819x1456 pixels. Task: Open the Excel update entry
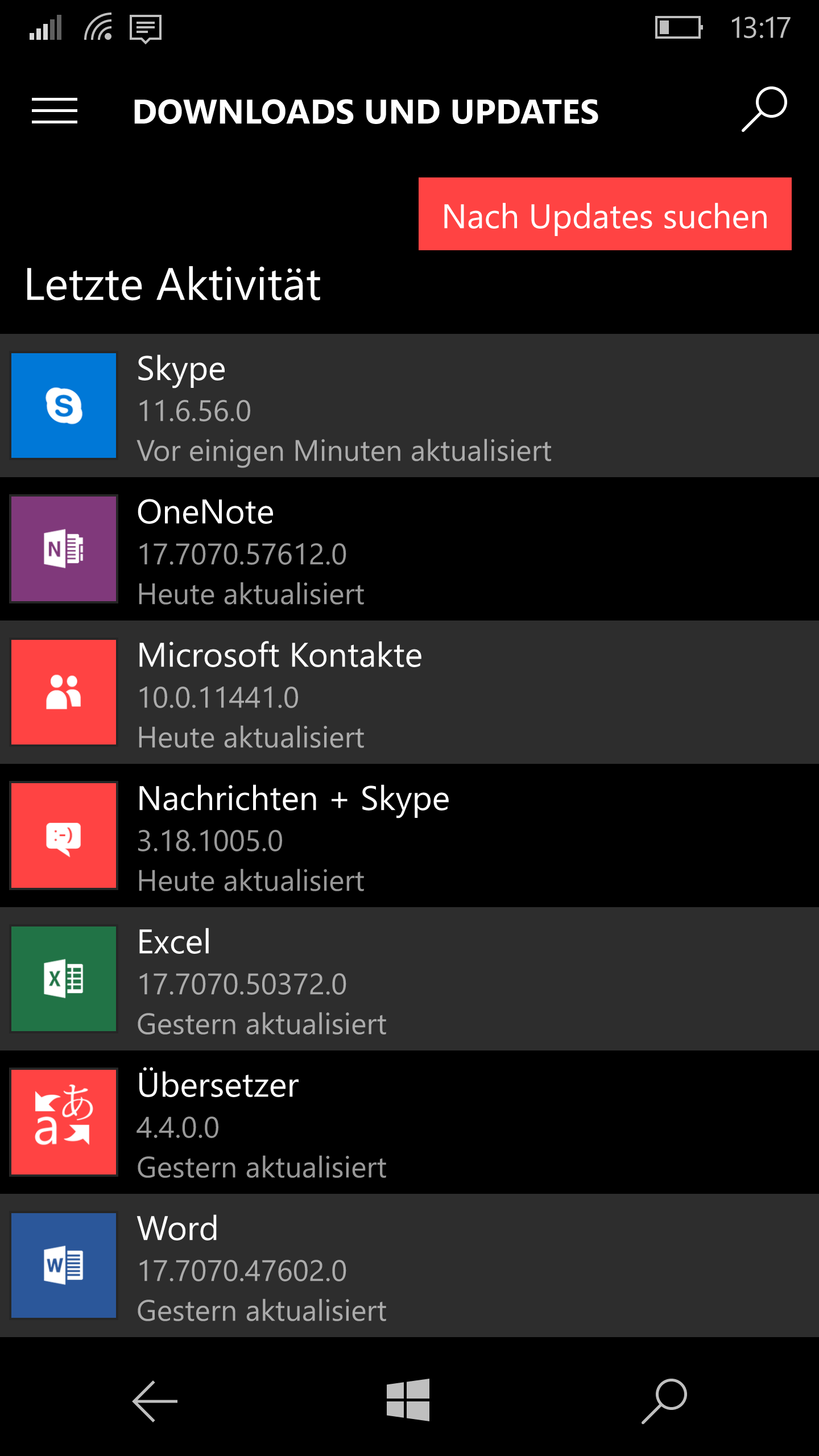[x=409, y=979]
